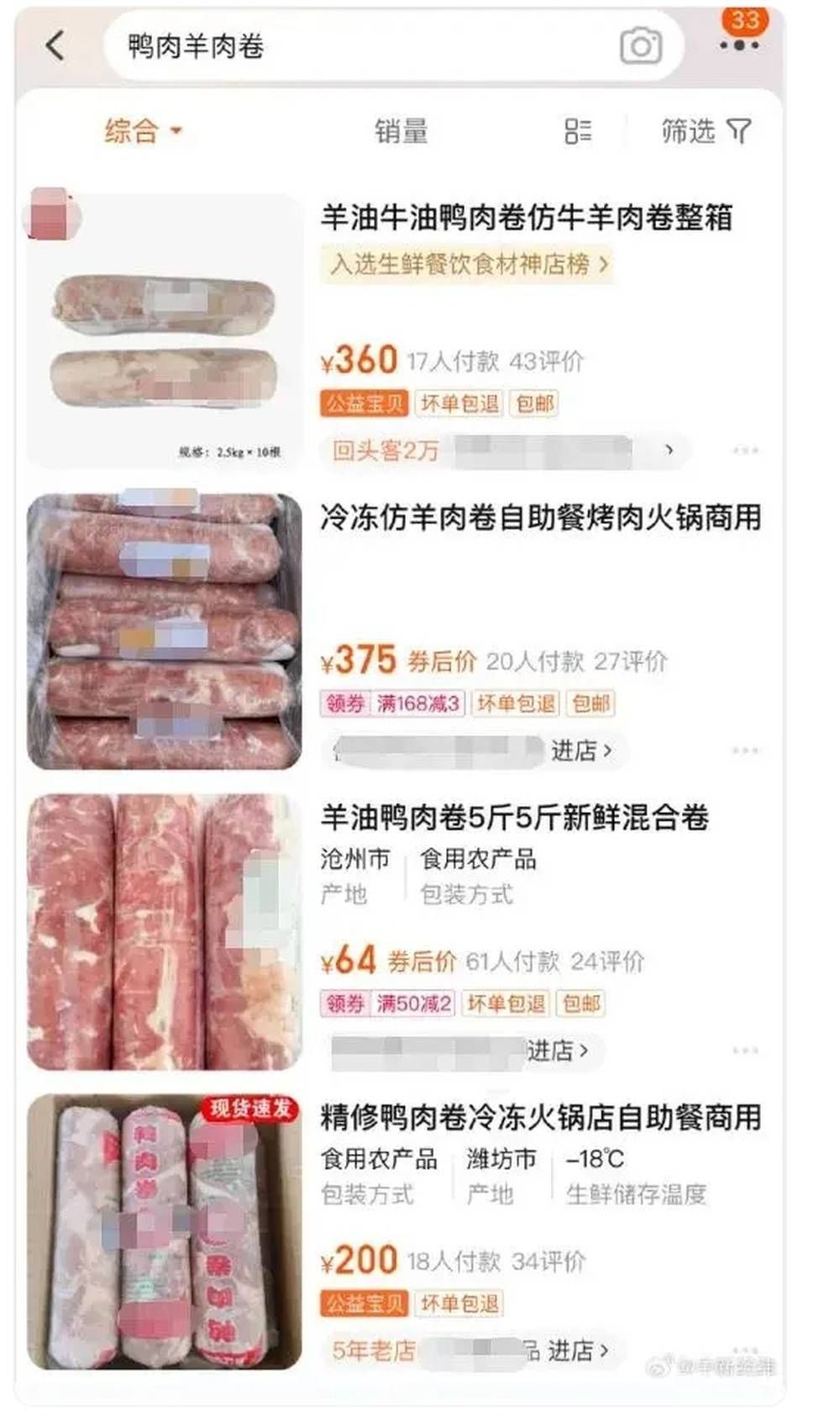Open camera image search
The image size is (840, 1417).
641,46
